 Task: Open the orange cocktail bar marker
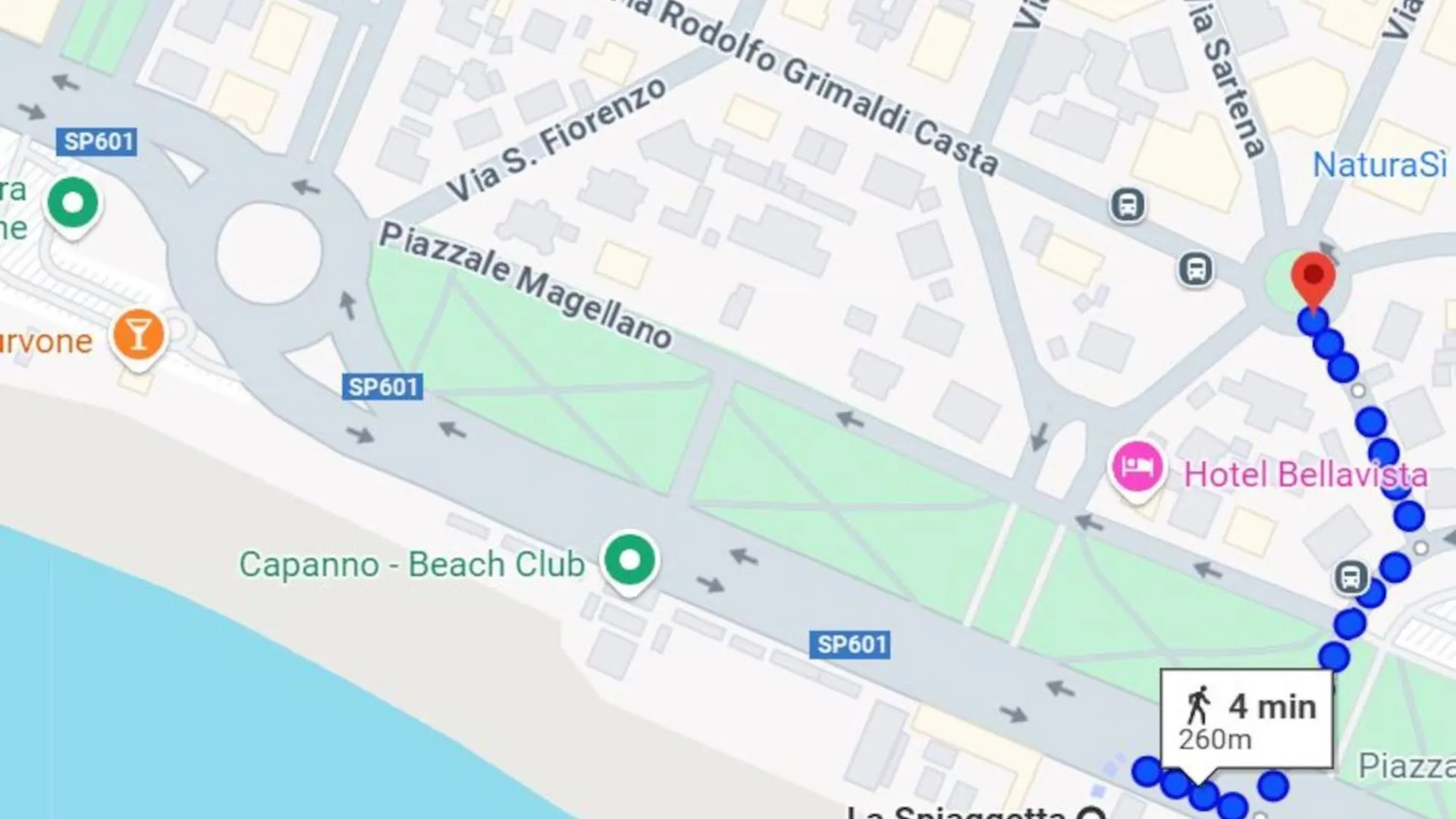[138, 335]
